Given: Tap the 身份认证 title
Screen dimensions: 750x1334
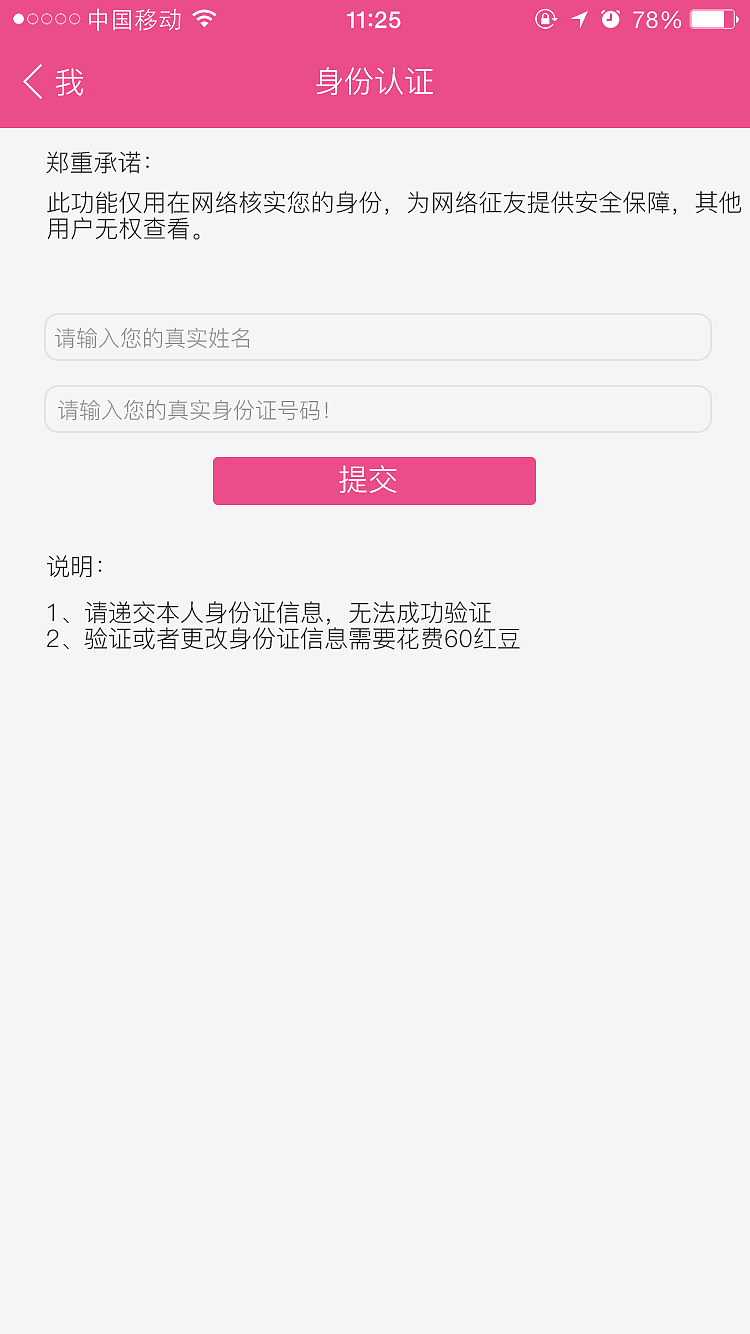Looking at the screenshot, I should click(374, 82).
